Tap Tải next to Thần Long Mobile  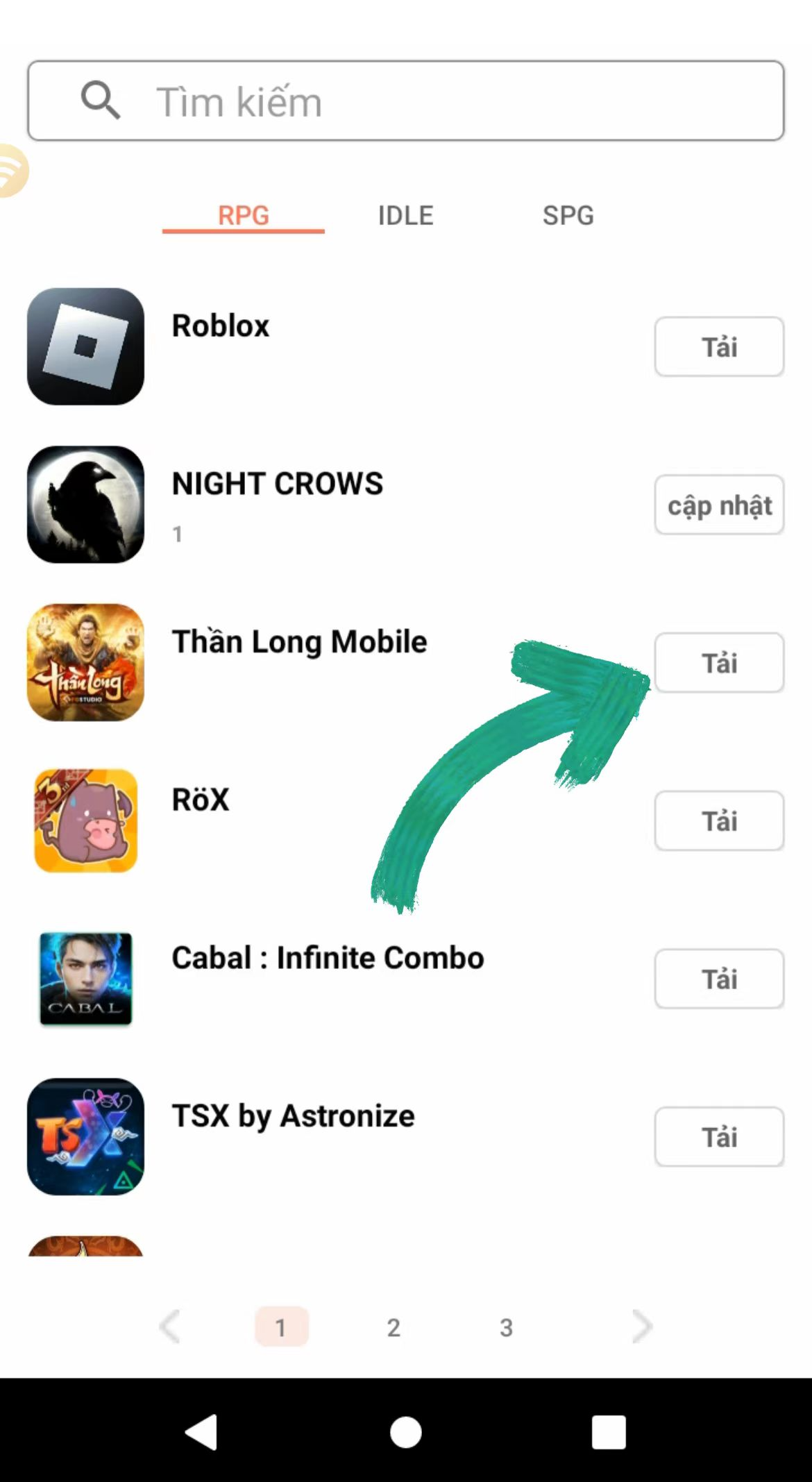tap(719, 663)
